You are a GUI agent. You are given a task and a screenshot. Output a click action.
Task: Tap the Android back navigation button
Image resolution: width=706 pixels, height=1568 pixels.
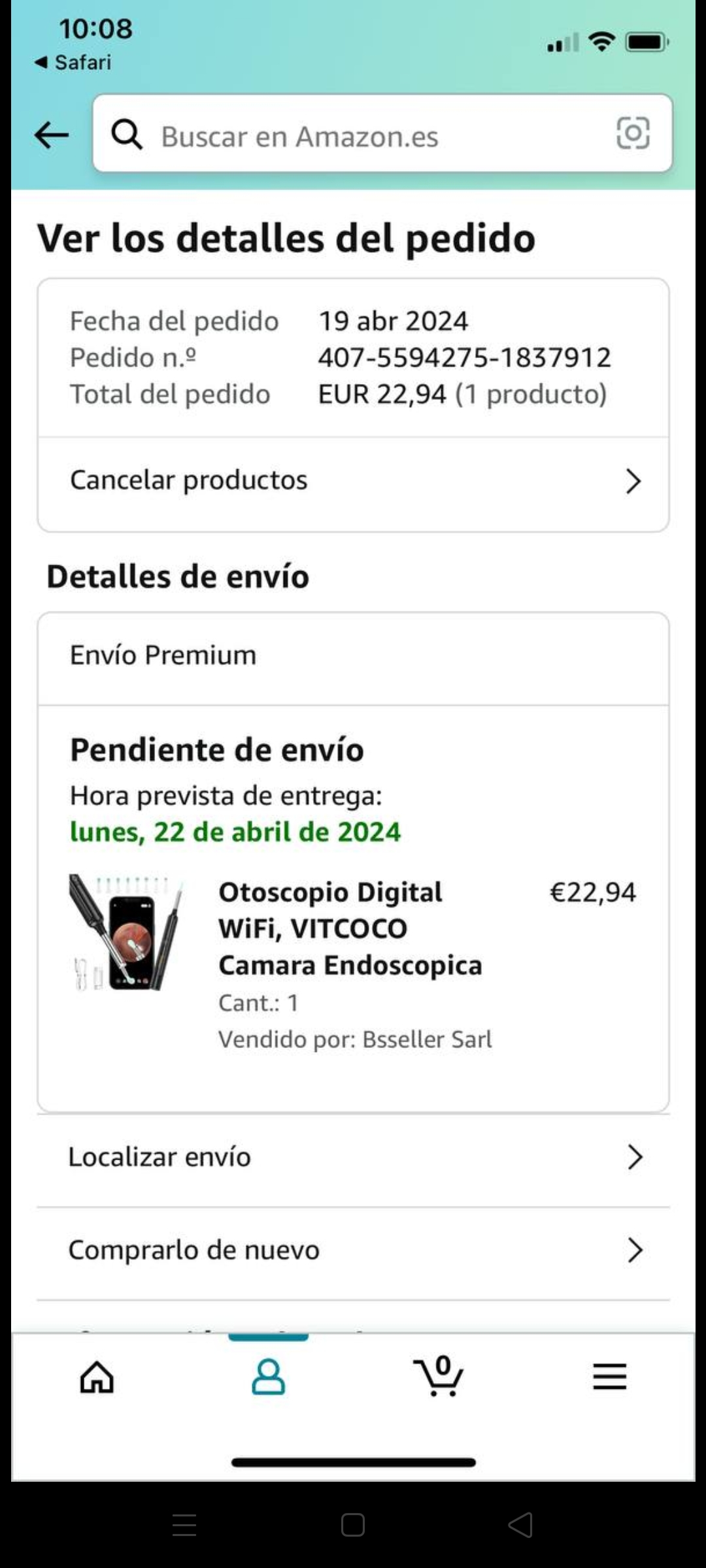pyautogui.click(x=521, y=1526)
